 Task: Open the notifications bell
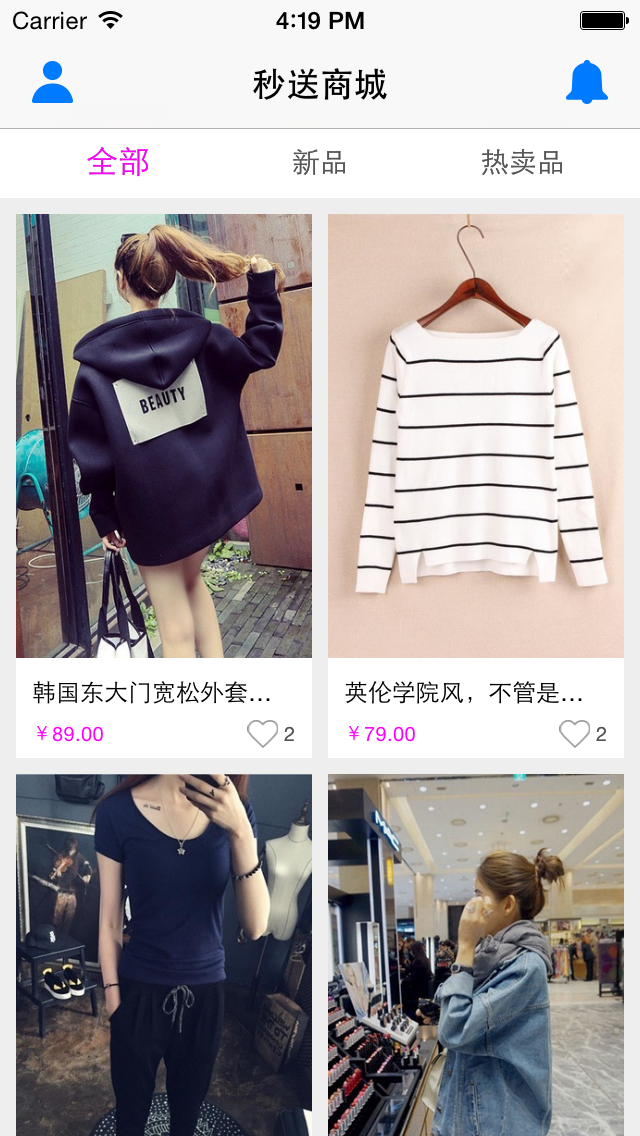[587, 83]
